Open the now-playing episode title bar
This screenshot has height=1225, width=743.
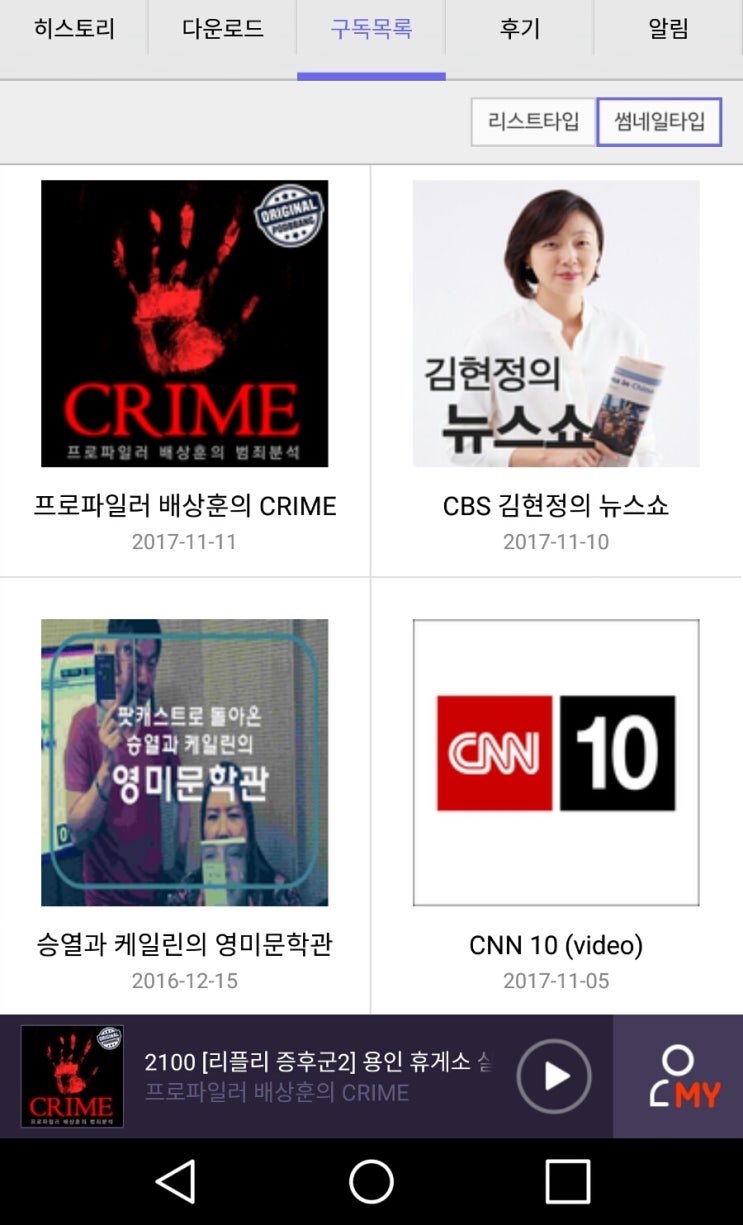click(317, 1076)
